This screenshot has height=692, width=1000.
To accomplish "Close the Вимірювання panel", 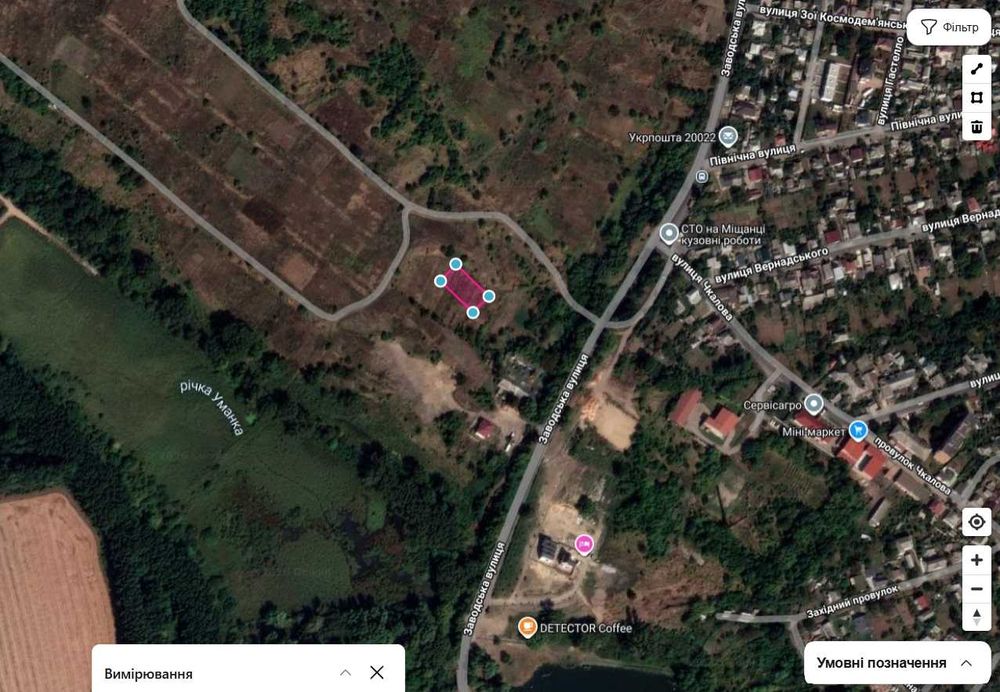I will click(377, 673).
